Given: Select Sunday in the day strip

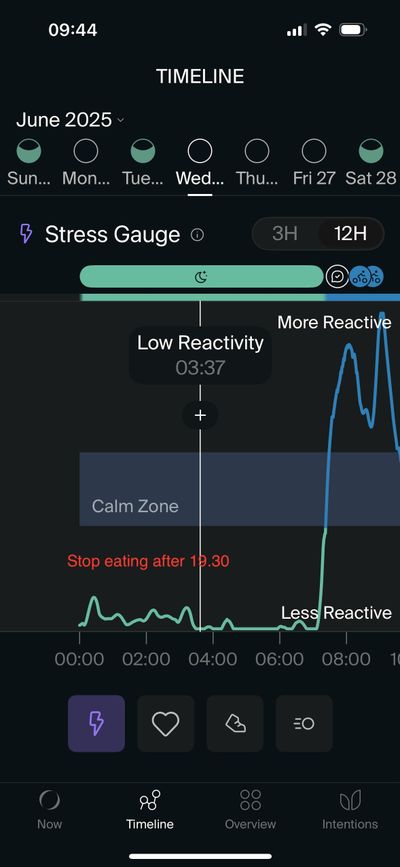Looking at the screenshot, I should tap(29, 163).
